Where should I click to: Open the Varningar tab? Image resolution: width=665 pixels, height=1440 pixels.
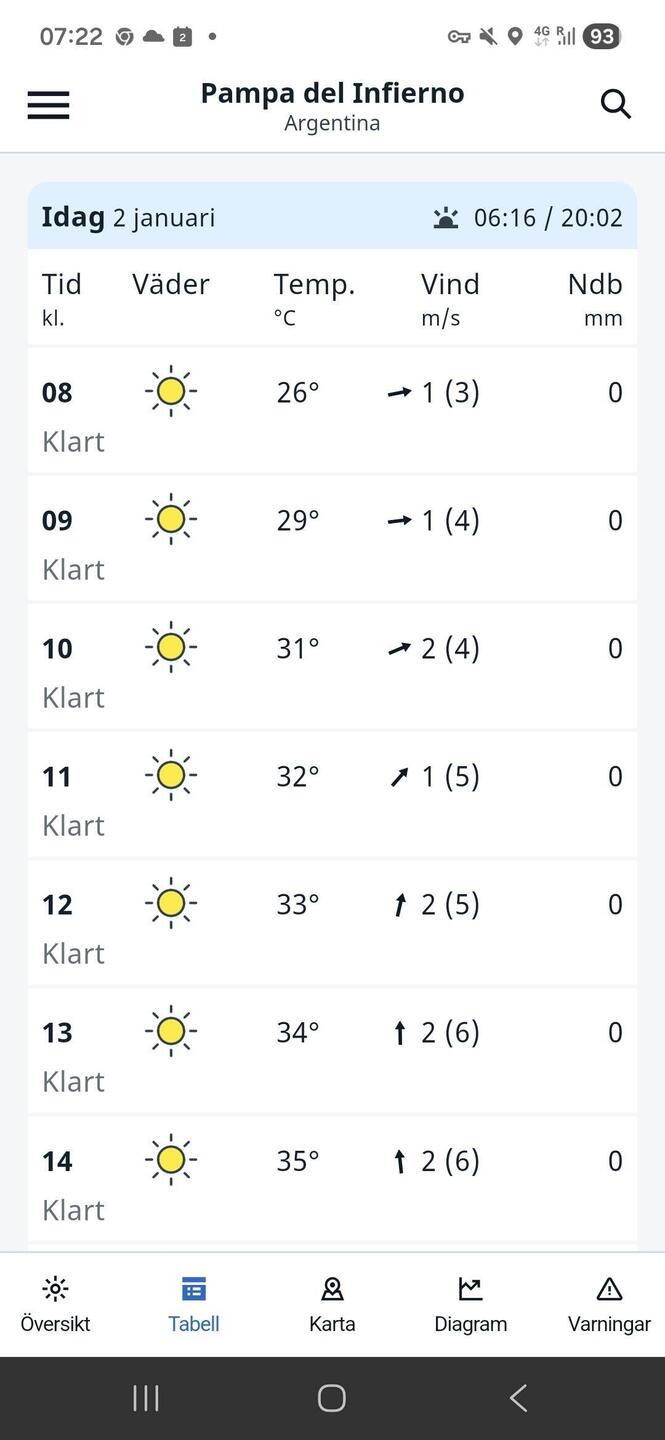click(x=609, y=1304)
